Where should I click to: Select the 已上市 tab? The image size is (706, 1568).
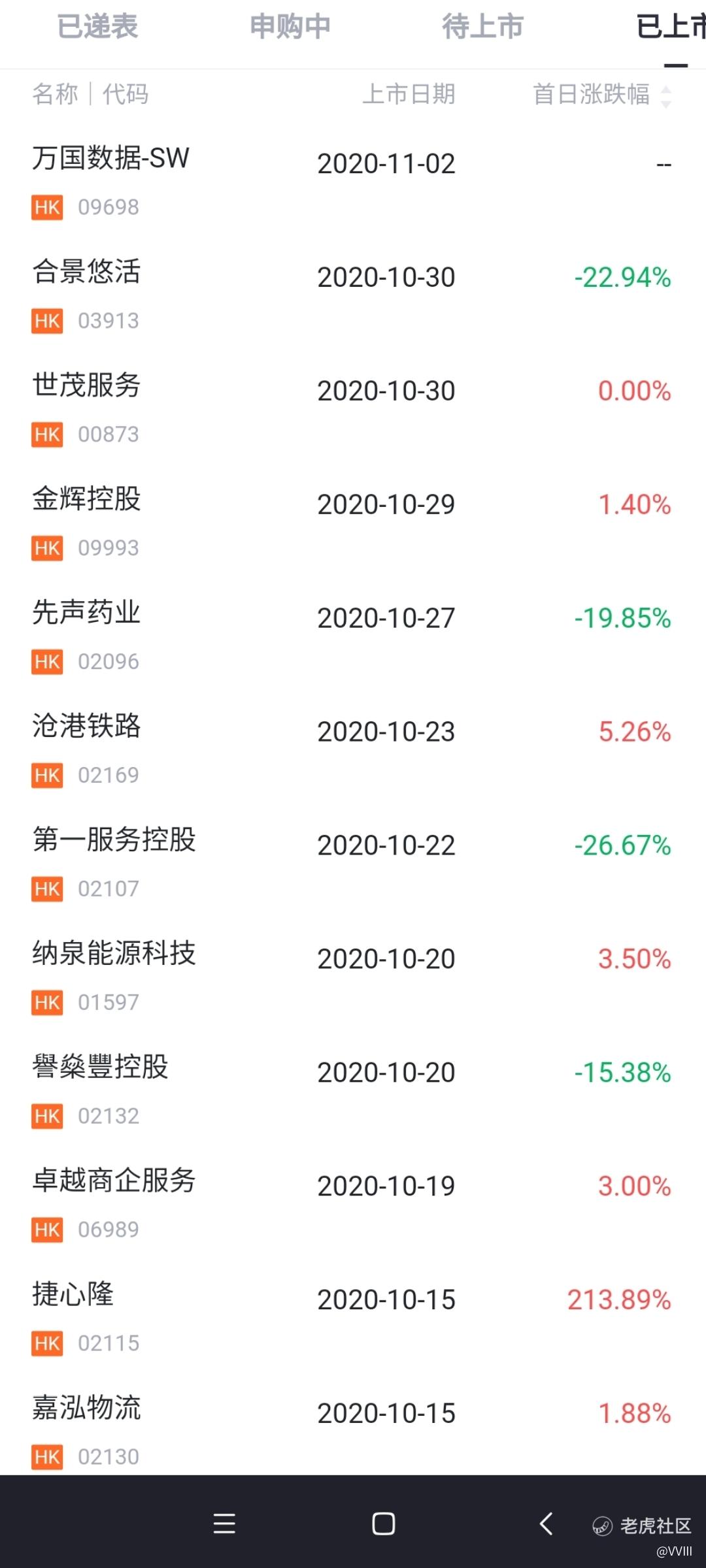click(x=671, y=27)
